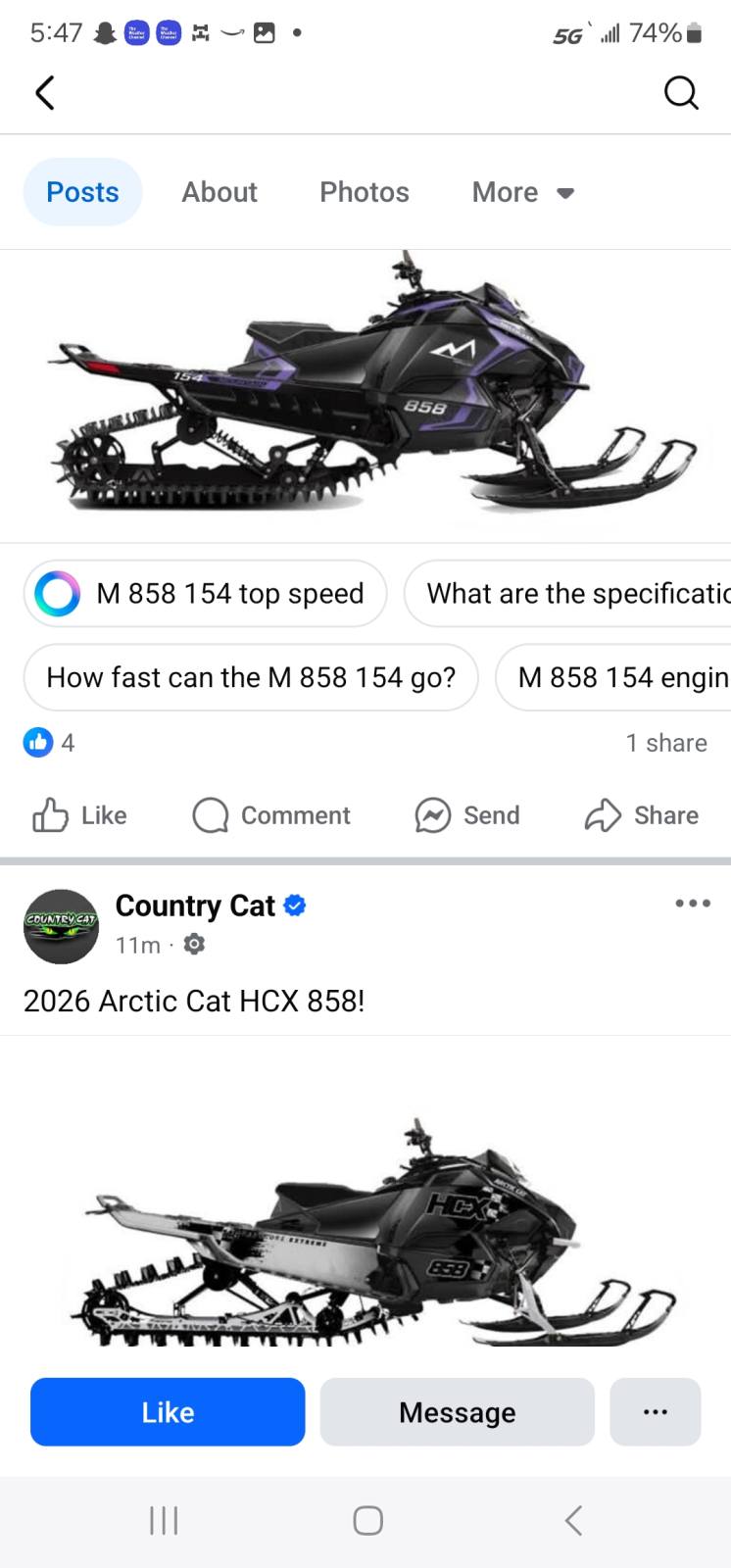Switch to the About tab
The width and height of the screenshot is (731, 1568).
pyautogui.click(x=219, y=192)
